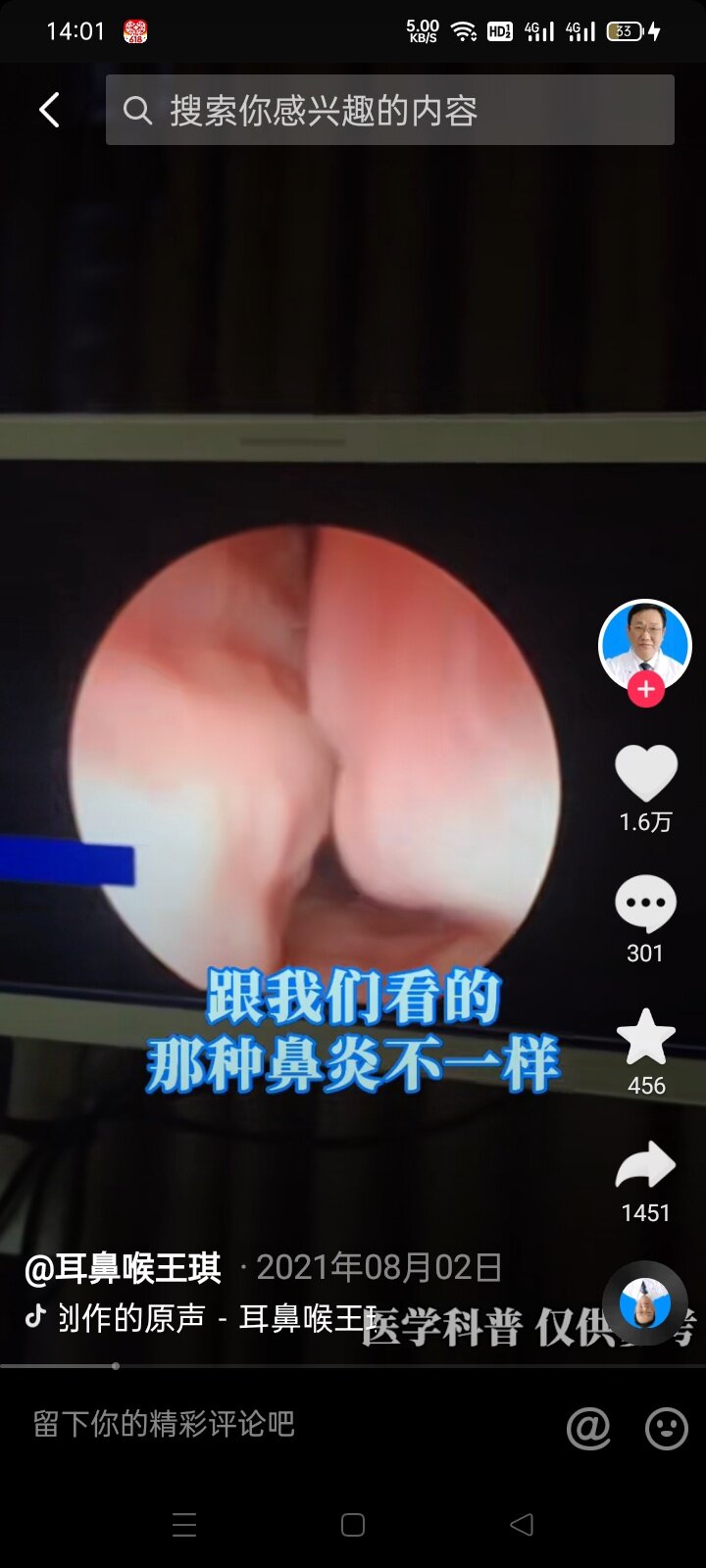Screen dimensions: 706x1568
Task: Like this video with the heart icon
Action: coord(645,773)
